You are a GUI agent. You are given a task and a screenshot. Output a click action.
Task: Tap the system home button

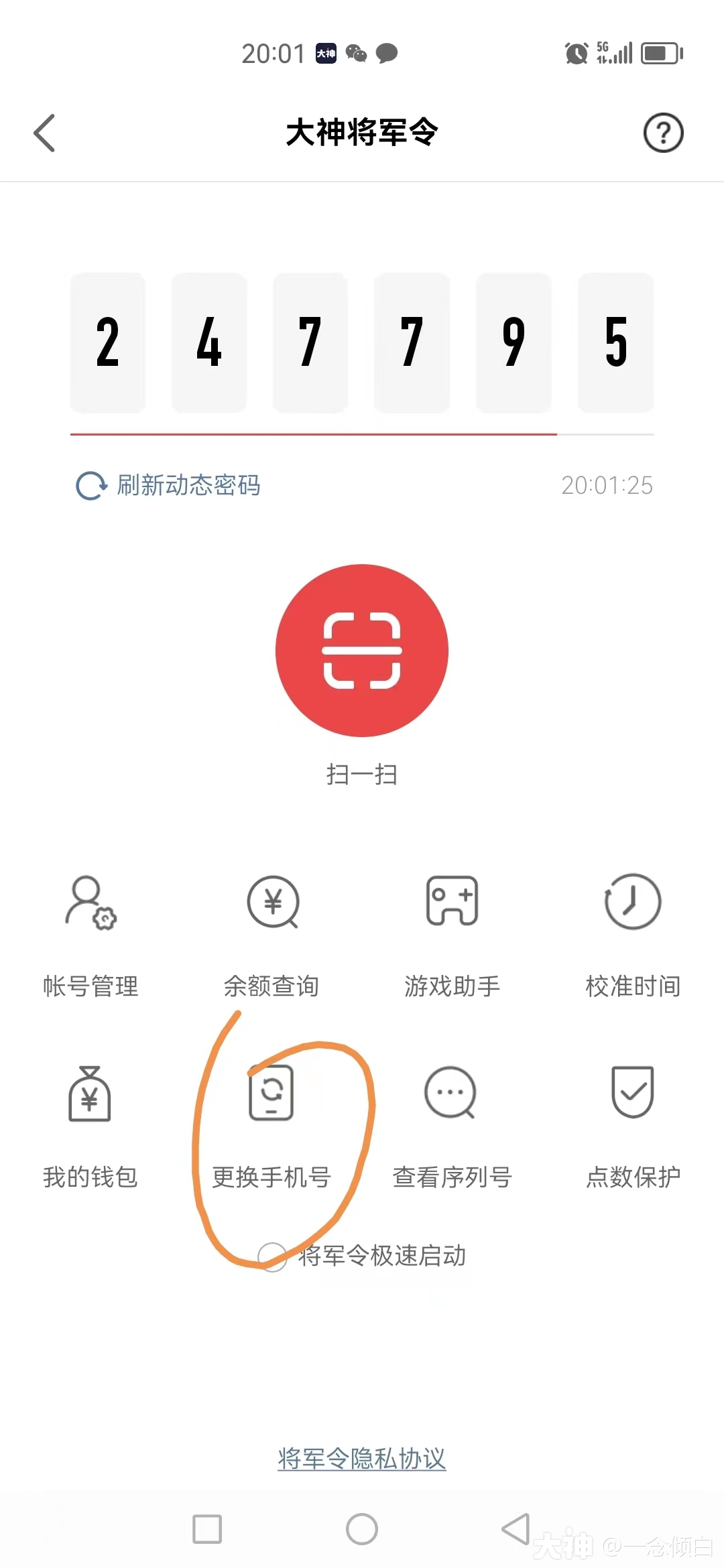(x=362, y=1529)
